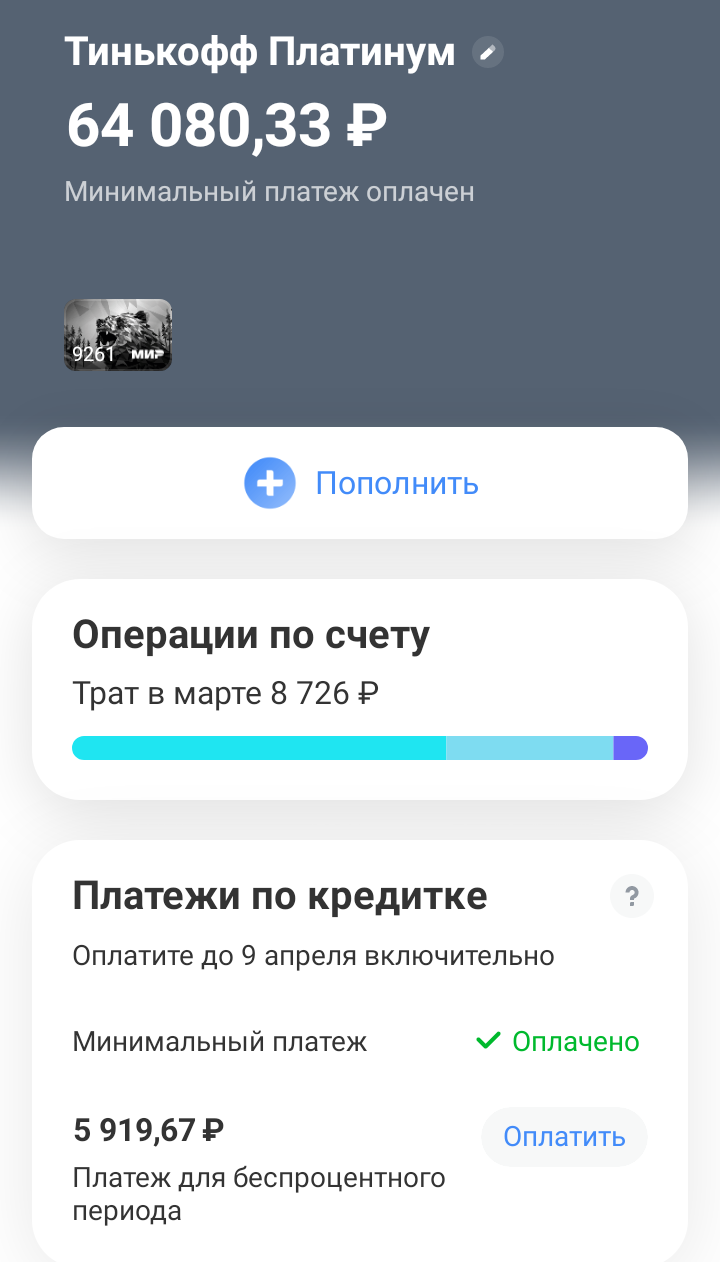
Task: Open the card ending in 9261
Action: pos(118,335)
